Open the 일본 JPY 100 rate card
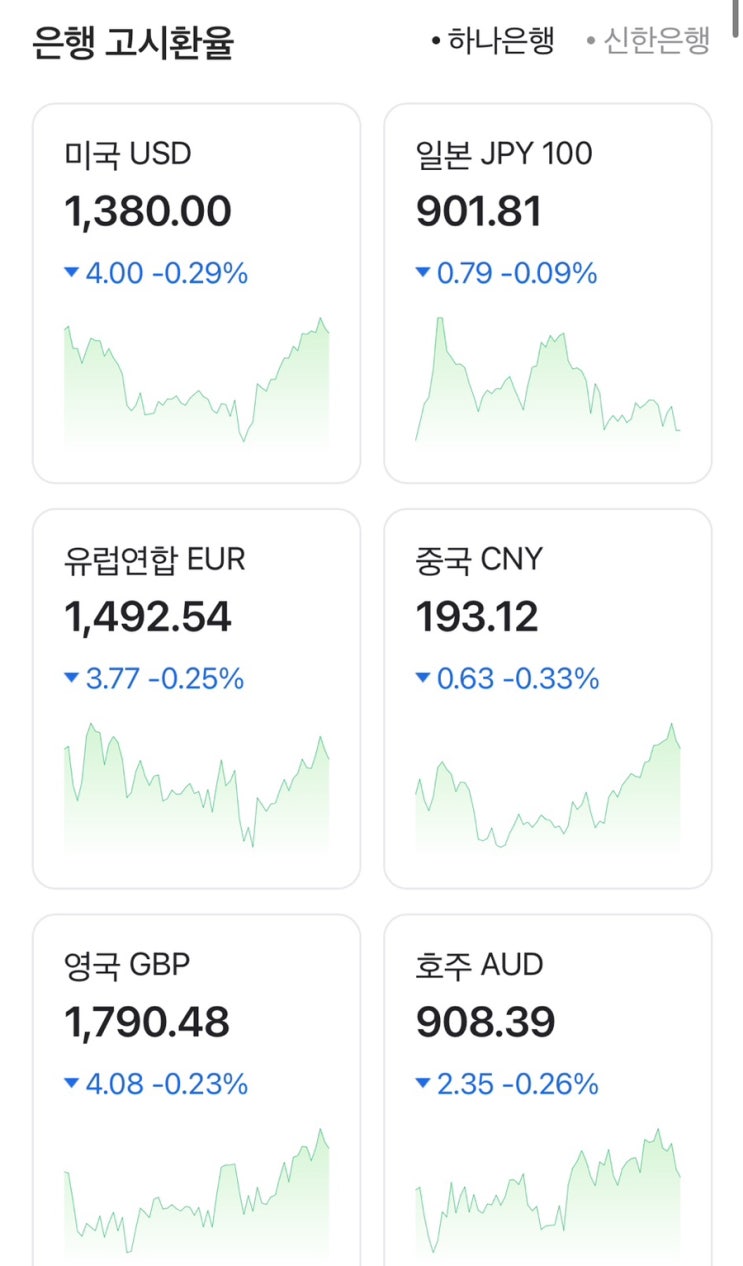This screenshot has height=1266, width=743. coord(548,293)
